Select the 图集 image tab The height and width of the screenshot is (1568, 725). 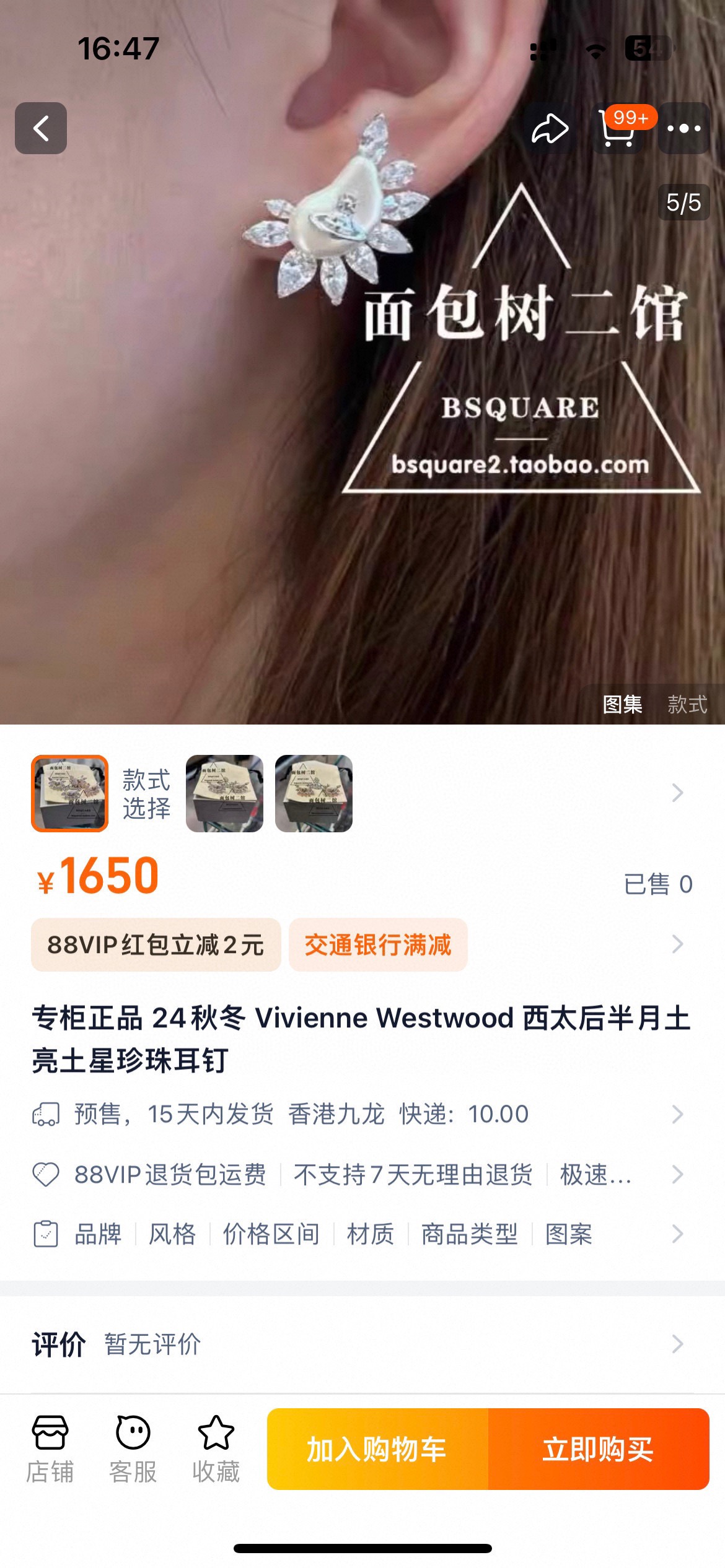(x=623, y=704)
